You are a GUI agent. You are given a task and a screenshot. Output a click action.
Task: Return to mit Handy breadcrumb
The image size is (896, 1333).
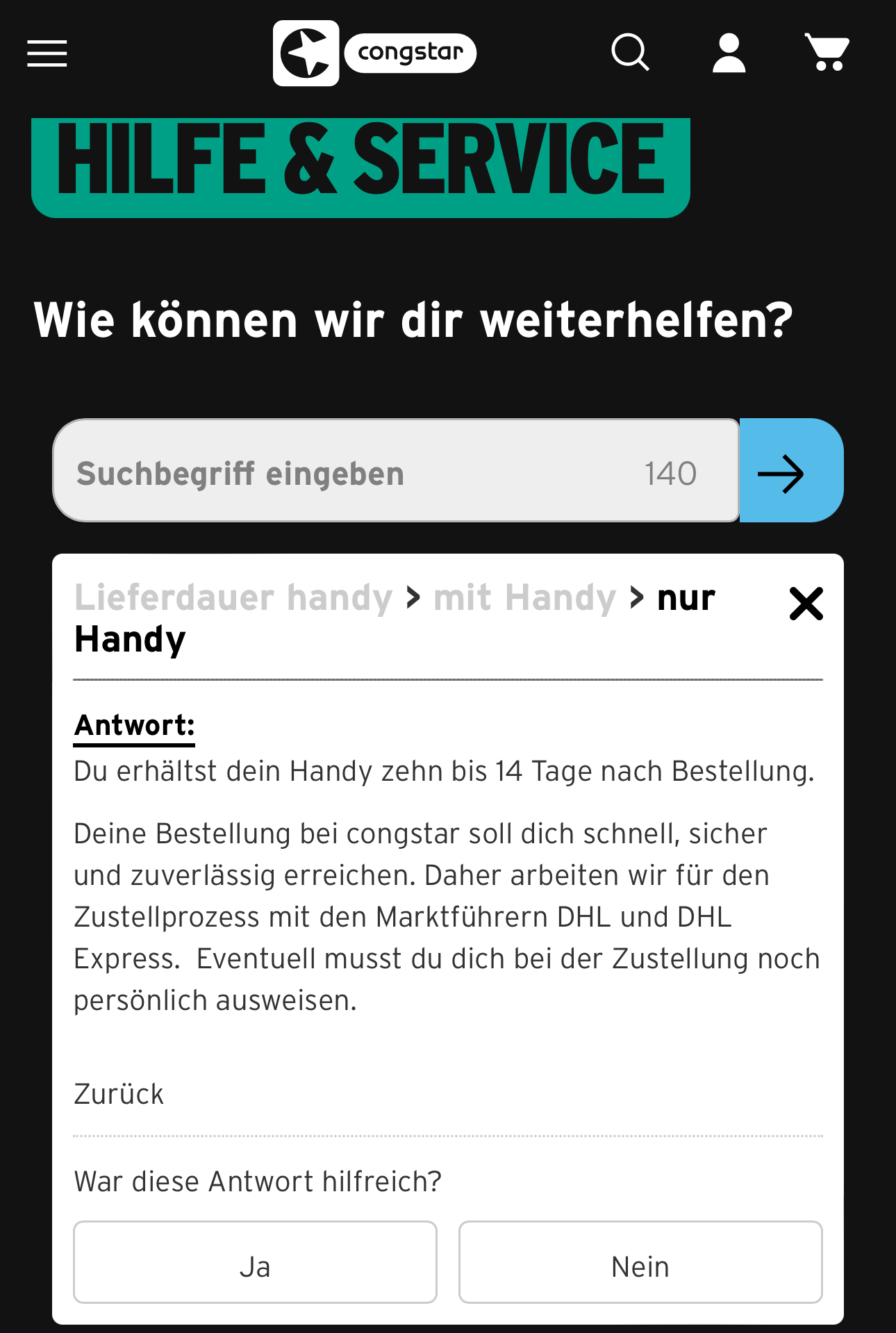(524, 598)
